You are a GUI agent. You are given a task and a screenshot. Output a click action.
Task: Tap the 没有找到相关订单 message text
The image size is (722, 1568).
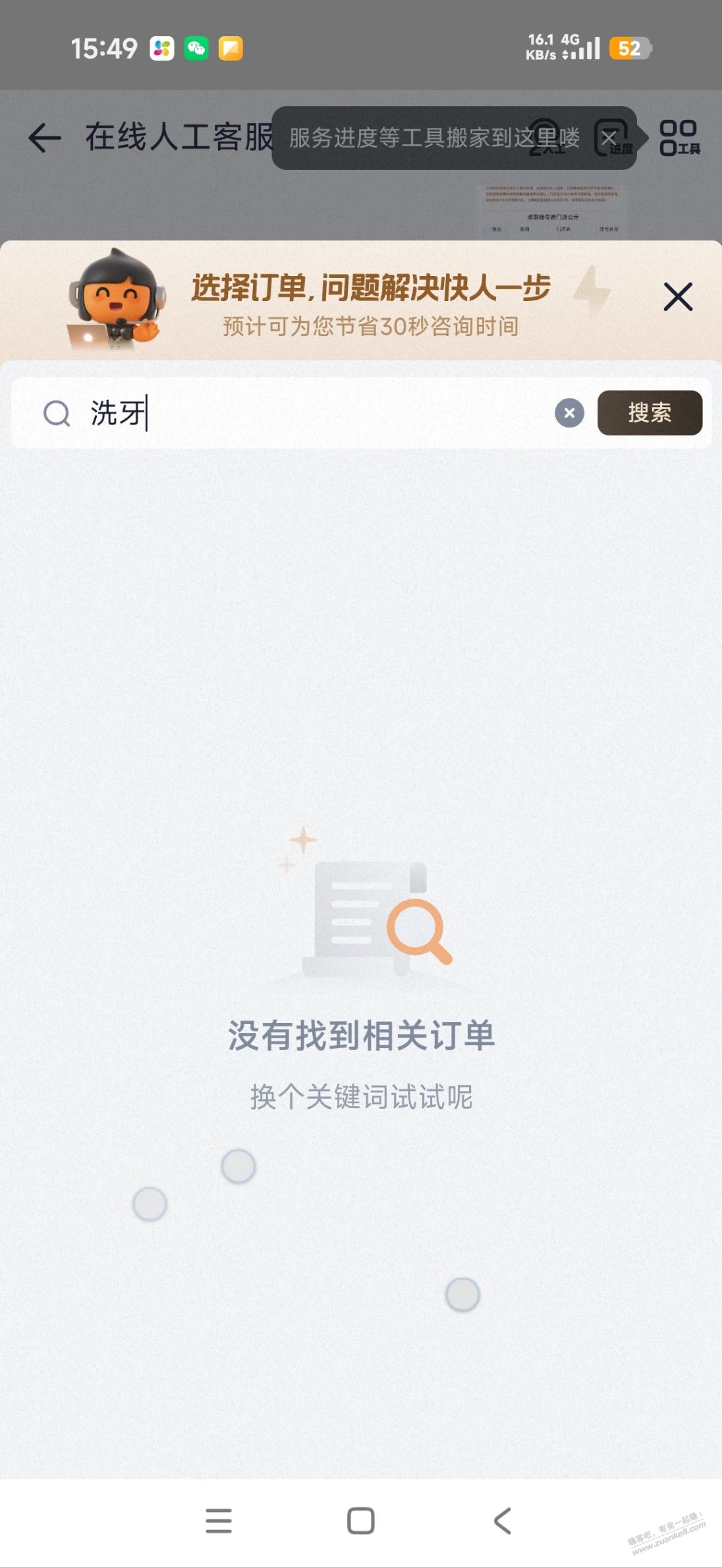[361, 1034]
